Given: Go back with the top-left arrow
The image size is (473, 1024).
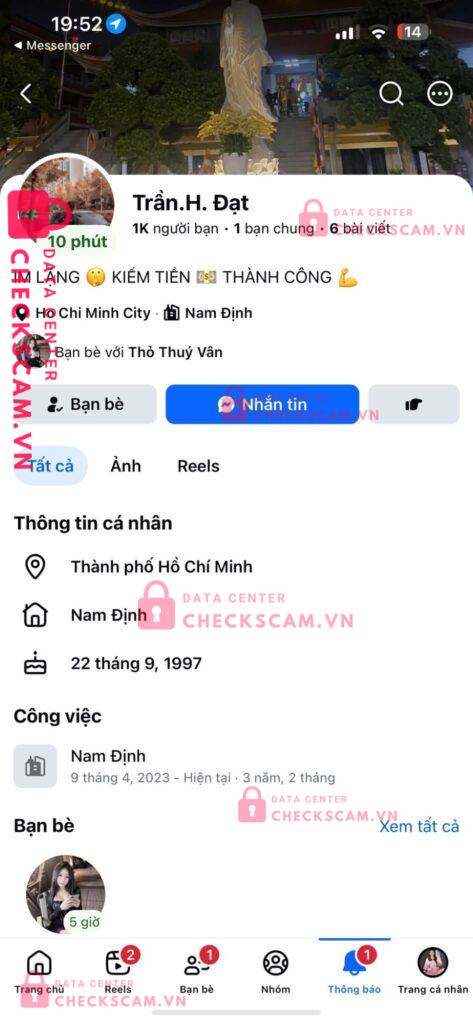Looking at the screenshot, I should click(25, 94).
